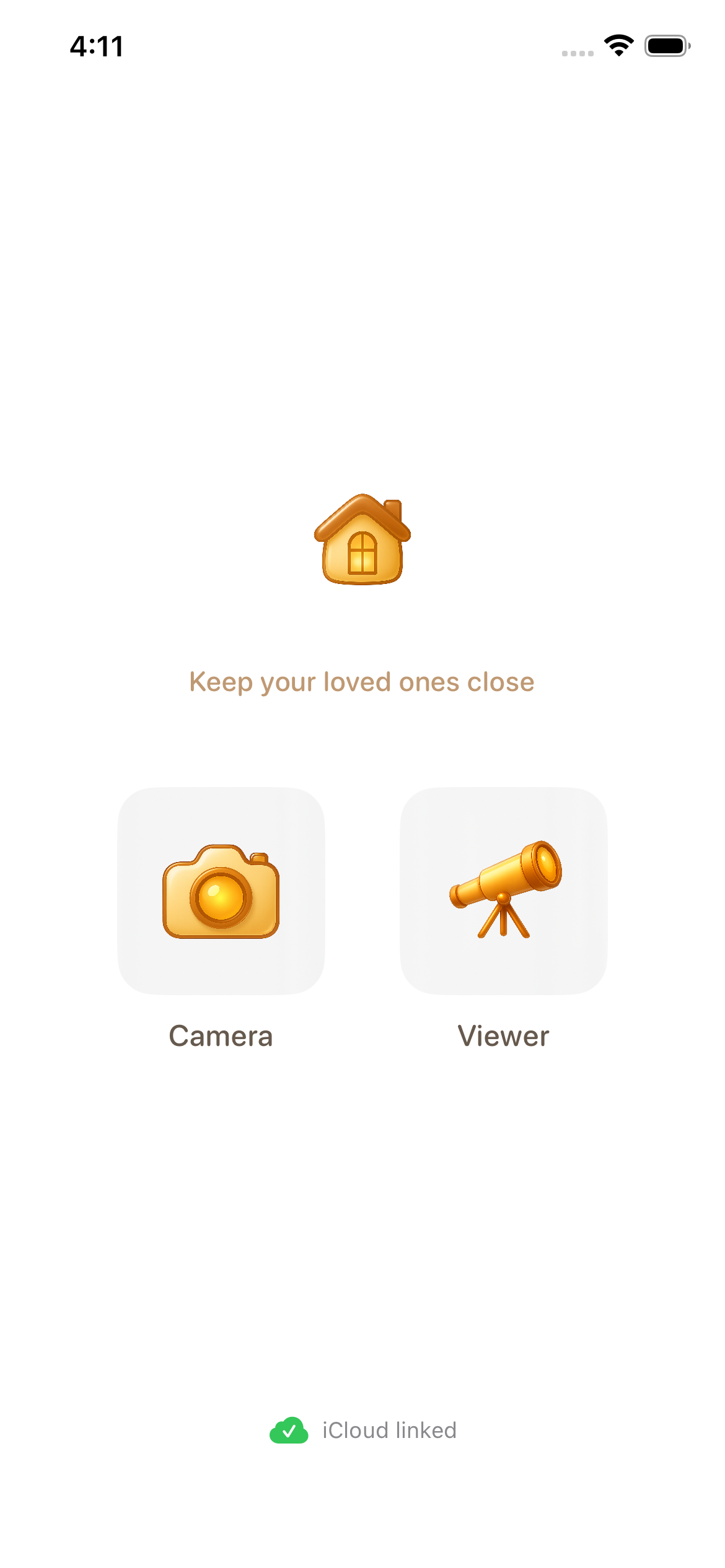
Task: Choose the Camera mode tile
Action: click(221, 891)
